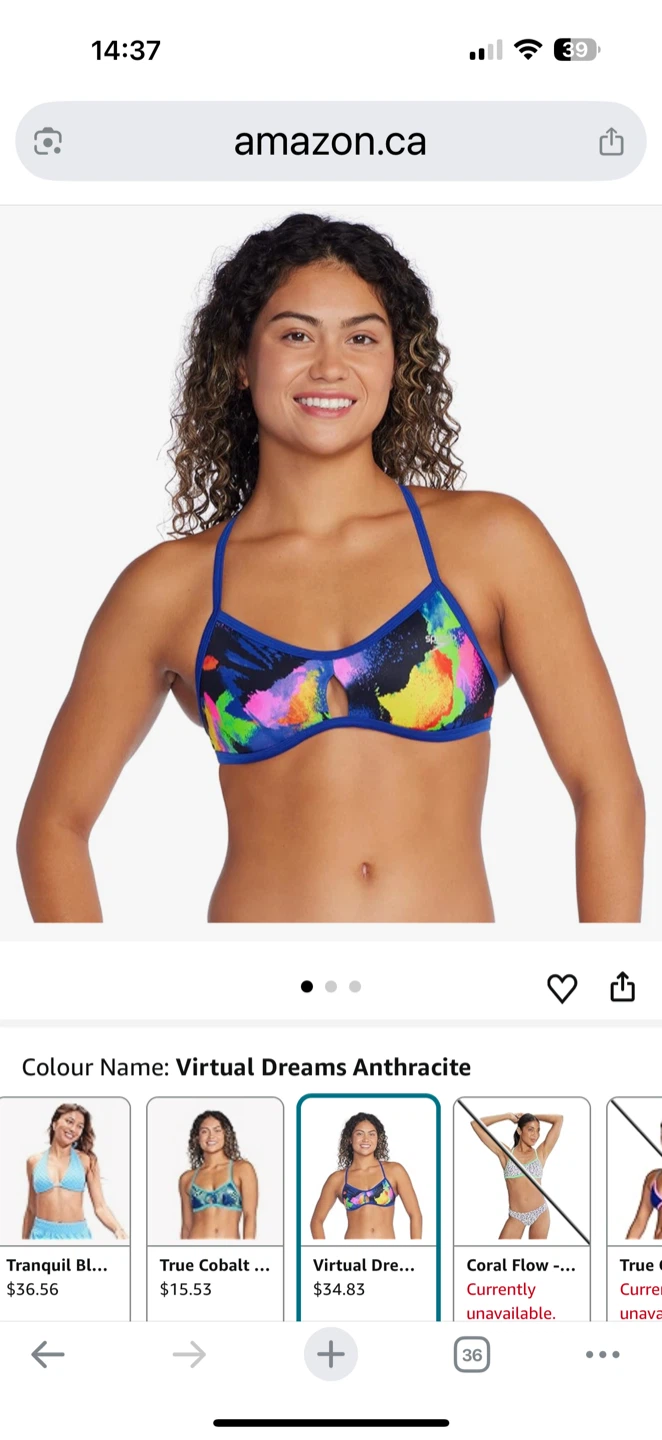The image size is (662, 1440).
Task: Share the page from the address bar
Action: click(611, 142)
